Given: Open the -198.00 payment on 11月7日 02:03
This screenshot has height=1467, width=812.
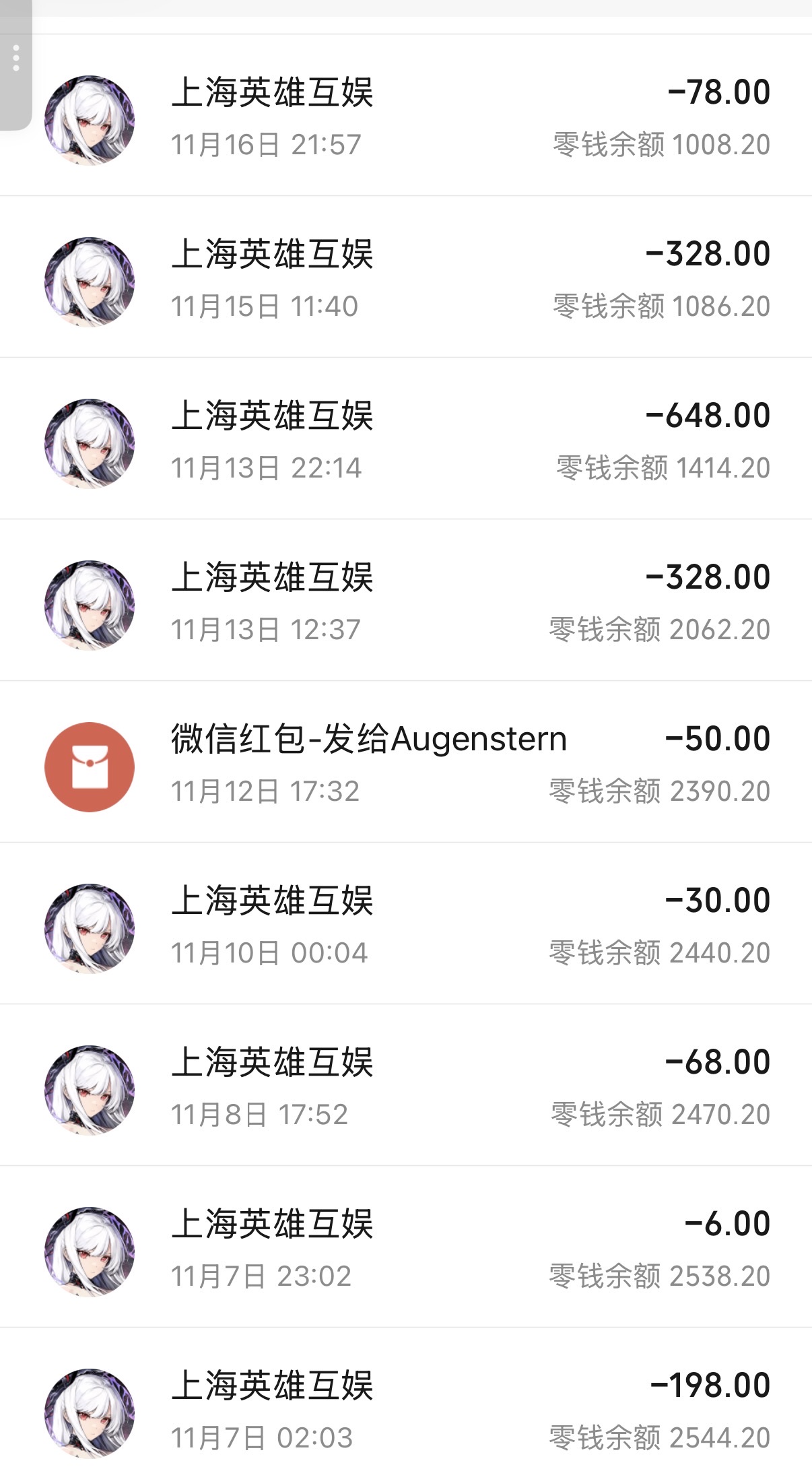Looking at the screenshot, I should 406,1409.
